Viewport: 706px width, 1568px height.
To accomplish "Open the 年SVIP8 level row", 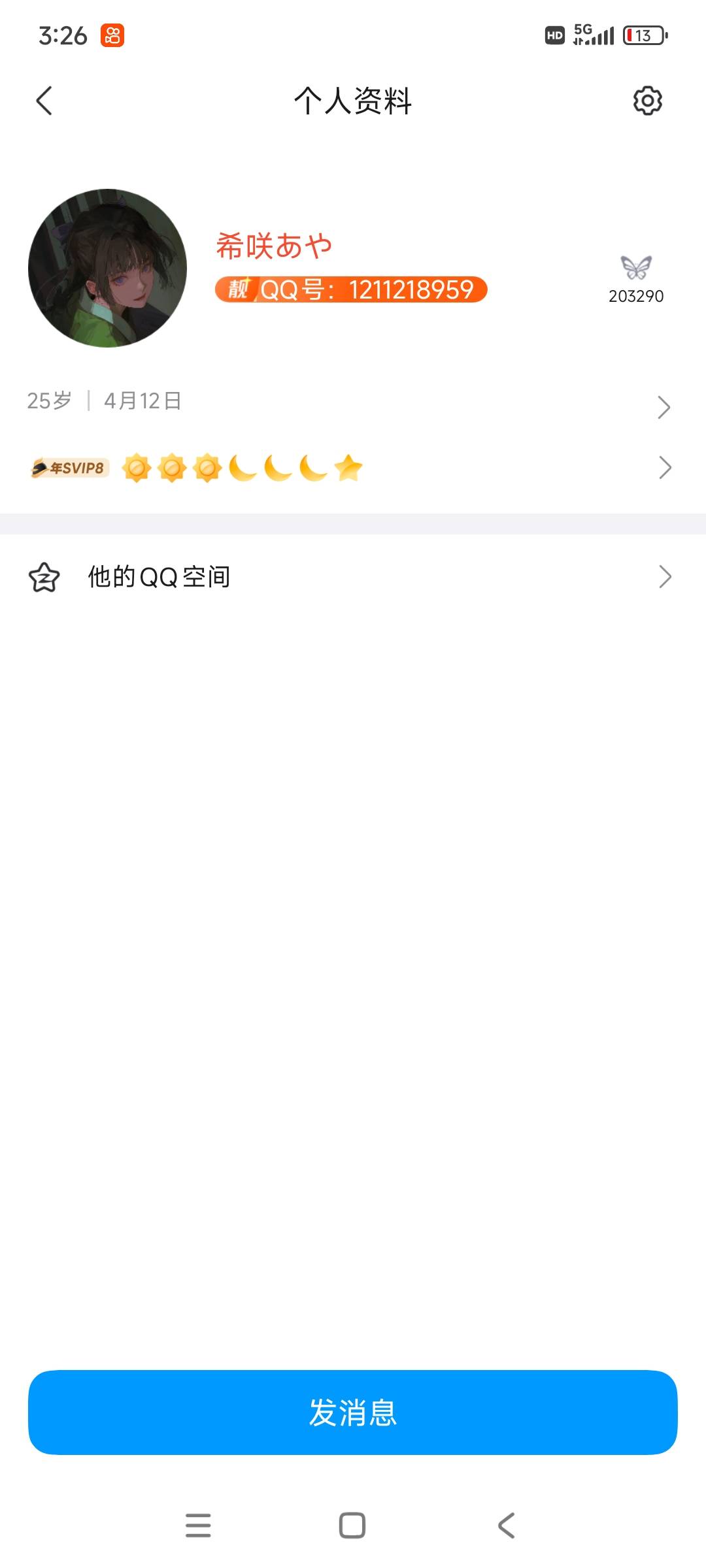I will point(353,468).
